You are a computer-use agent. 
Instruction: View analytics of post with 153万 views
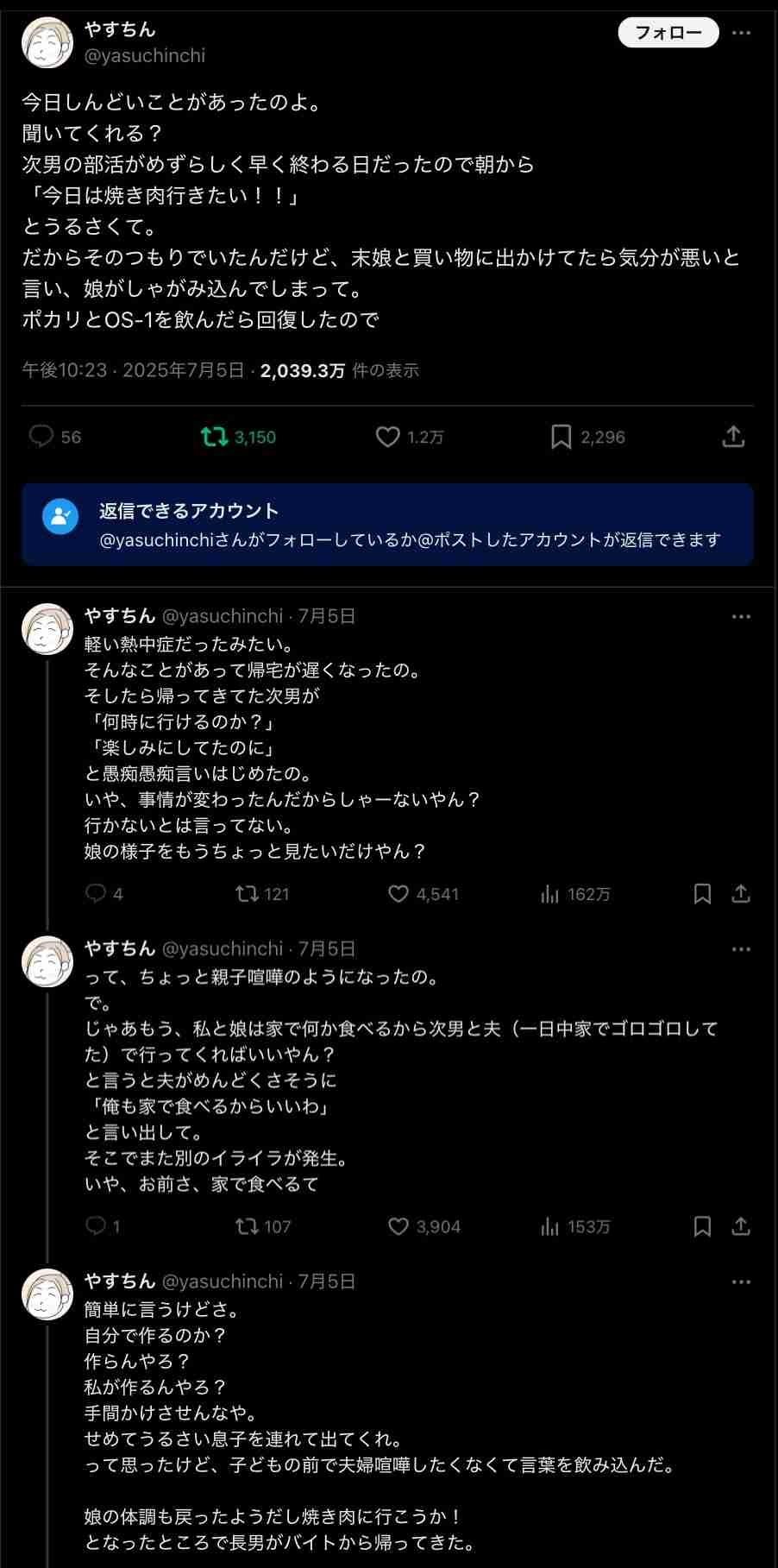click(x=549, y=1226)
